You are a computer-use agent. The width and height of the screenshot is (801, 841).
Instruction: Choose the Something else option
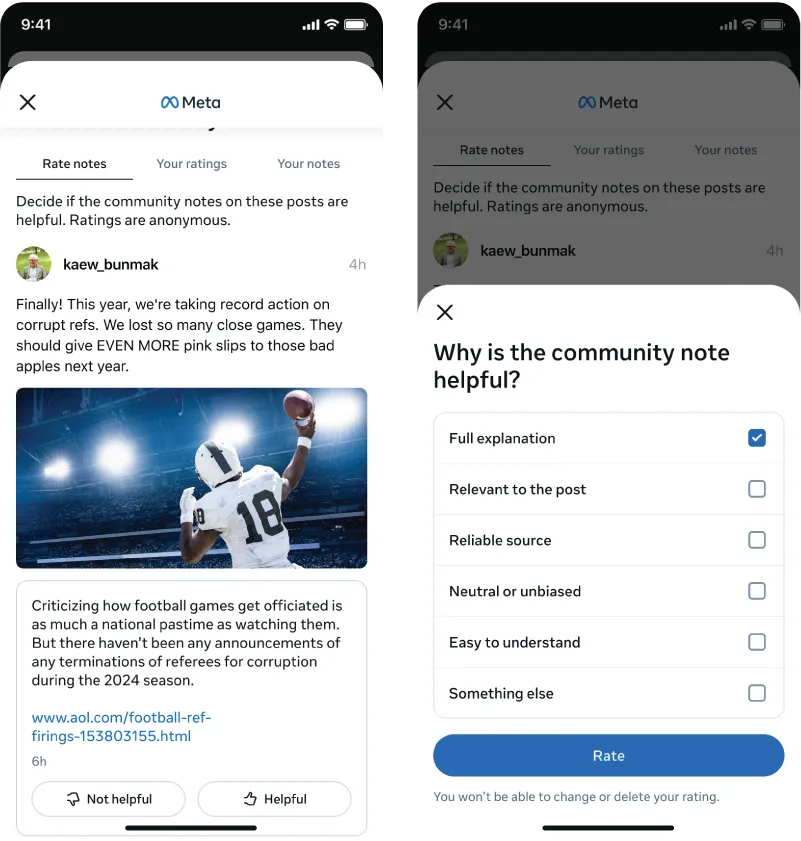click(756, 693)
